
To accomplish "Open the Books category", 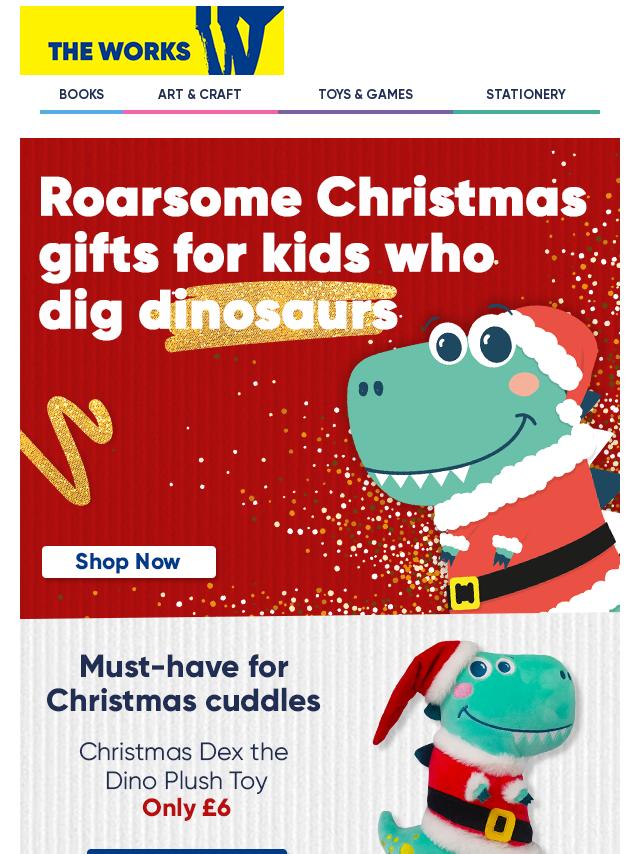I will pos(81,95).
